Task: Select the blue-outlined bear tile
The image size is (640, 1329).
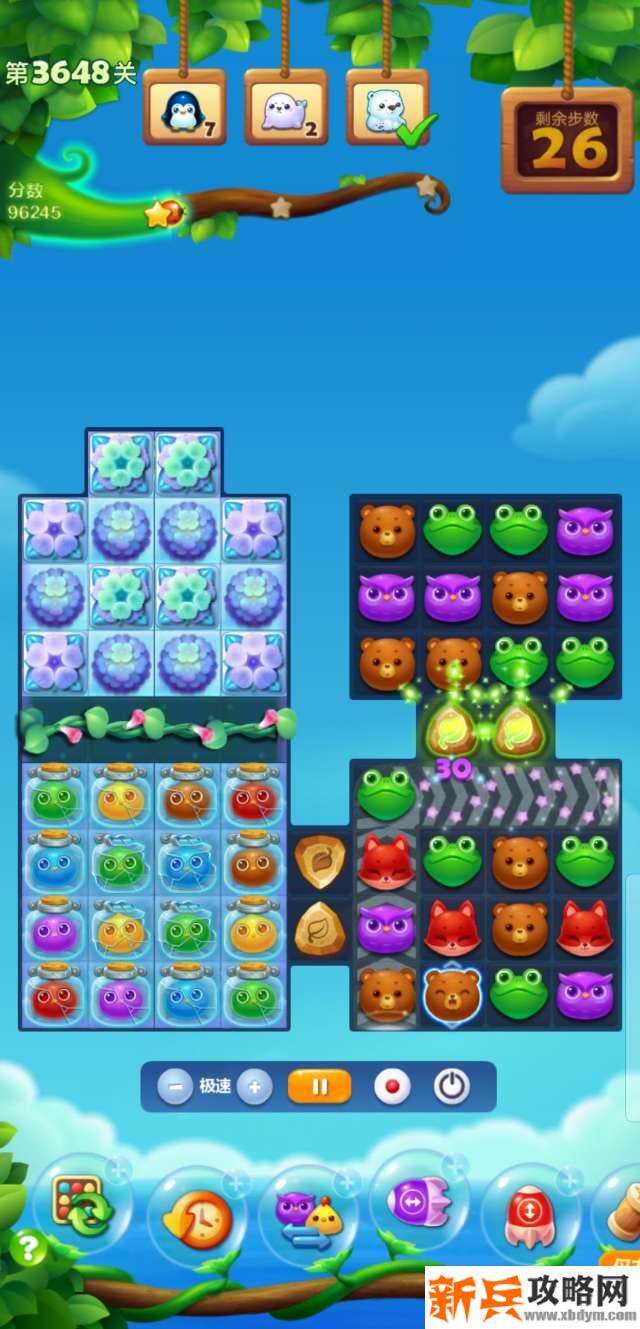Action: [x=452, y=993]
